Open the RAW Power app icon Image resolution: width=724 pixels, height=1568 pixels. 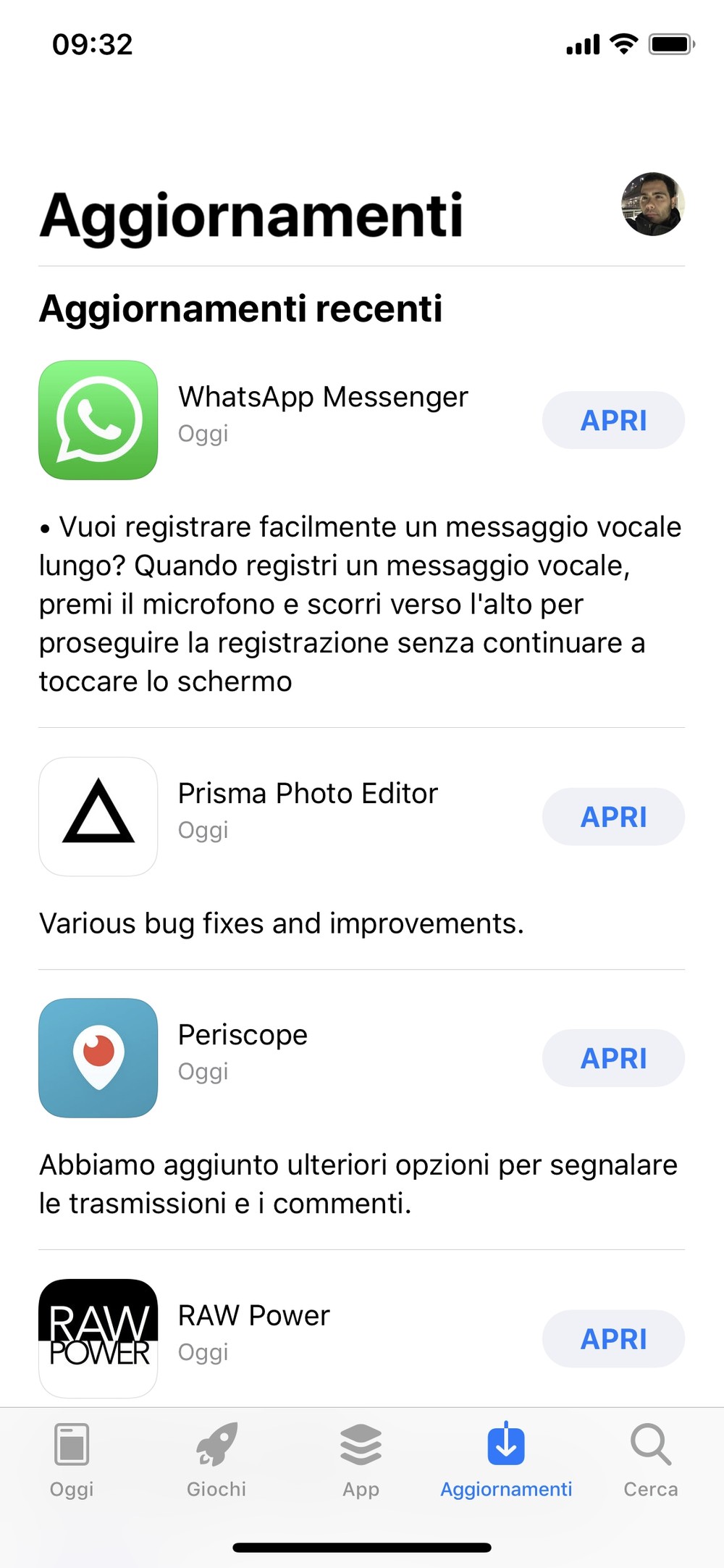click(x=98, y=1338)
